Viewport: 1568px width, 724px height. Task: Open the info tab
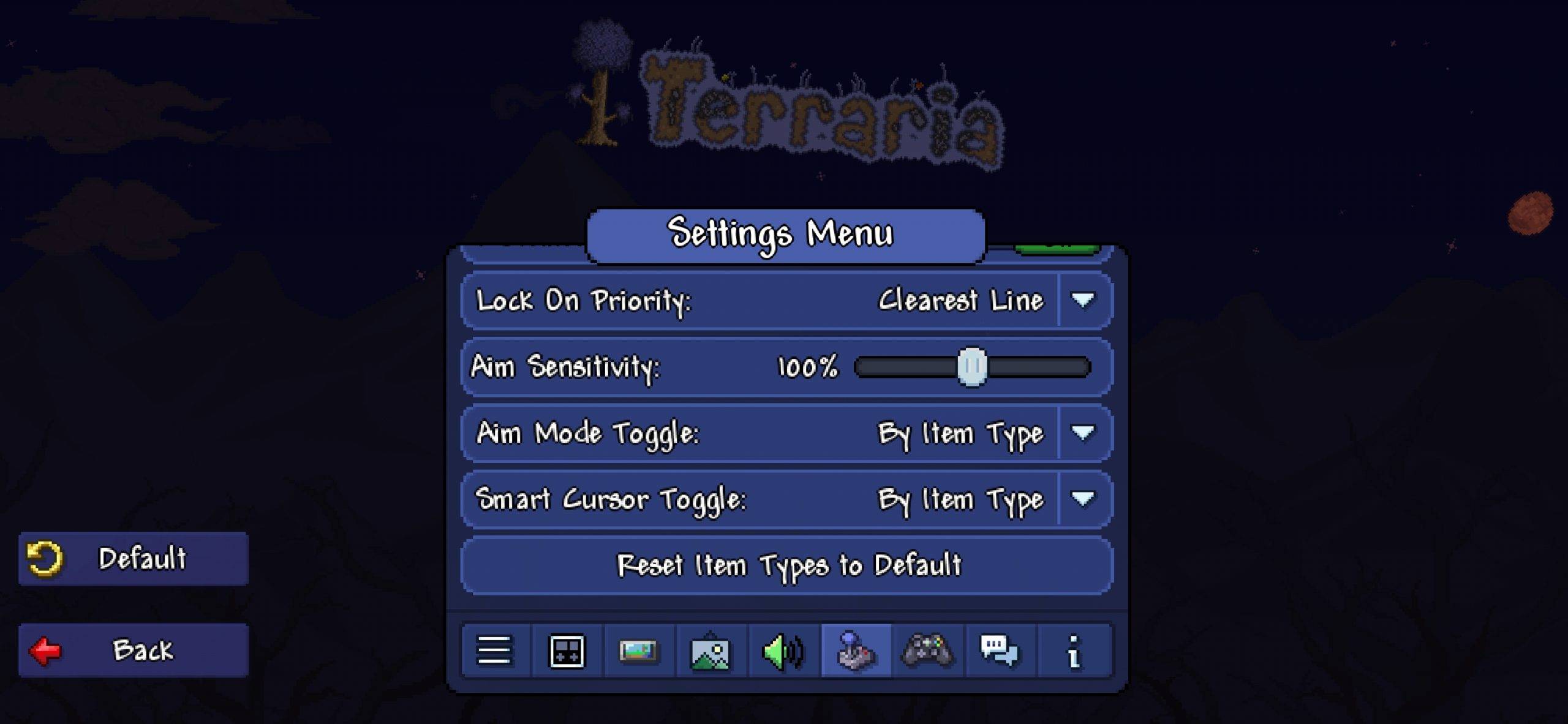pos(1073,650)
